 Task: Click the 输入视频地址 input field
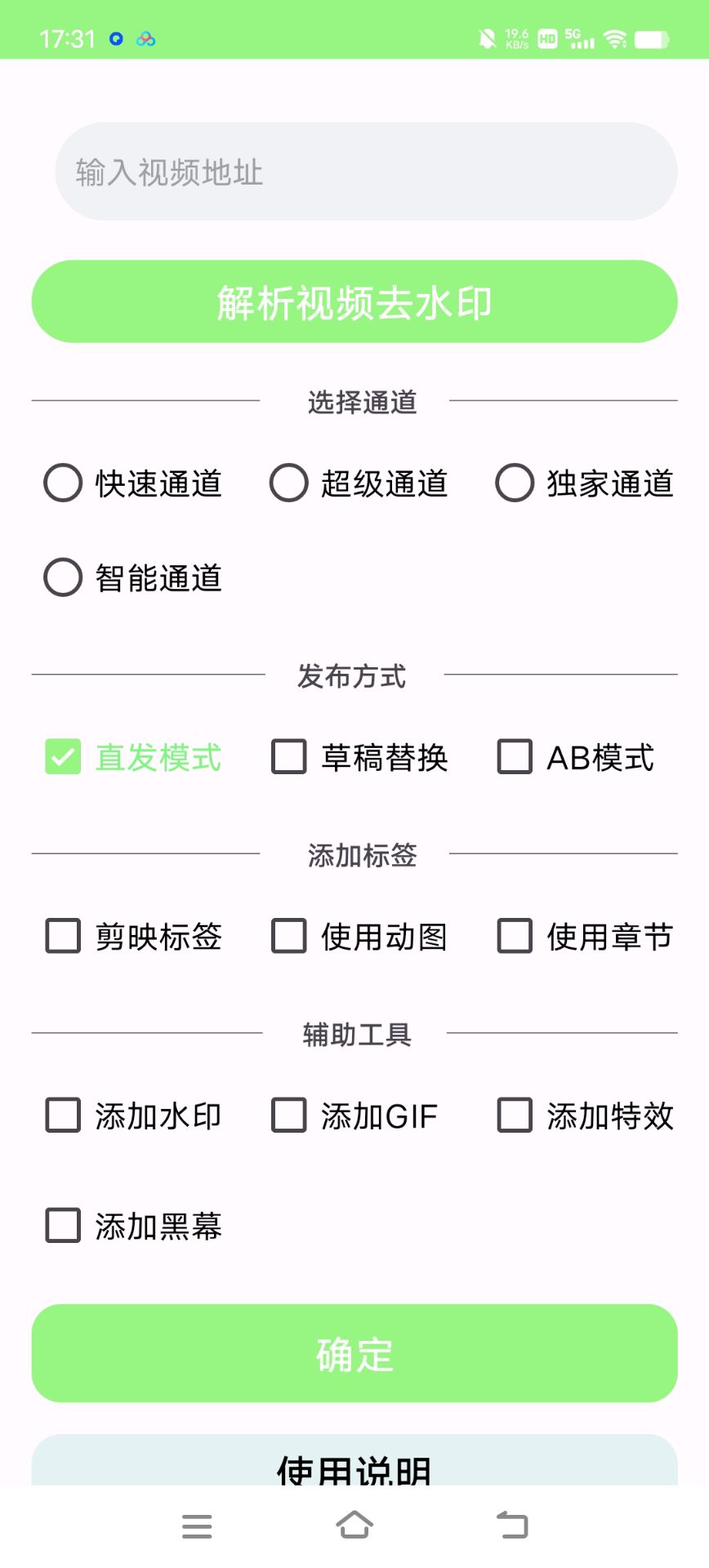354,172
